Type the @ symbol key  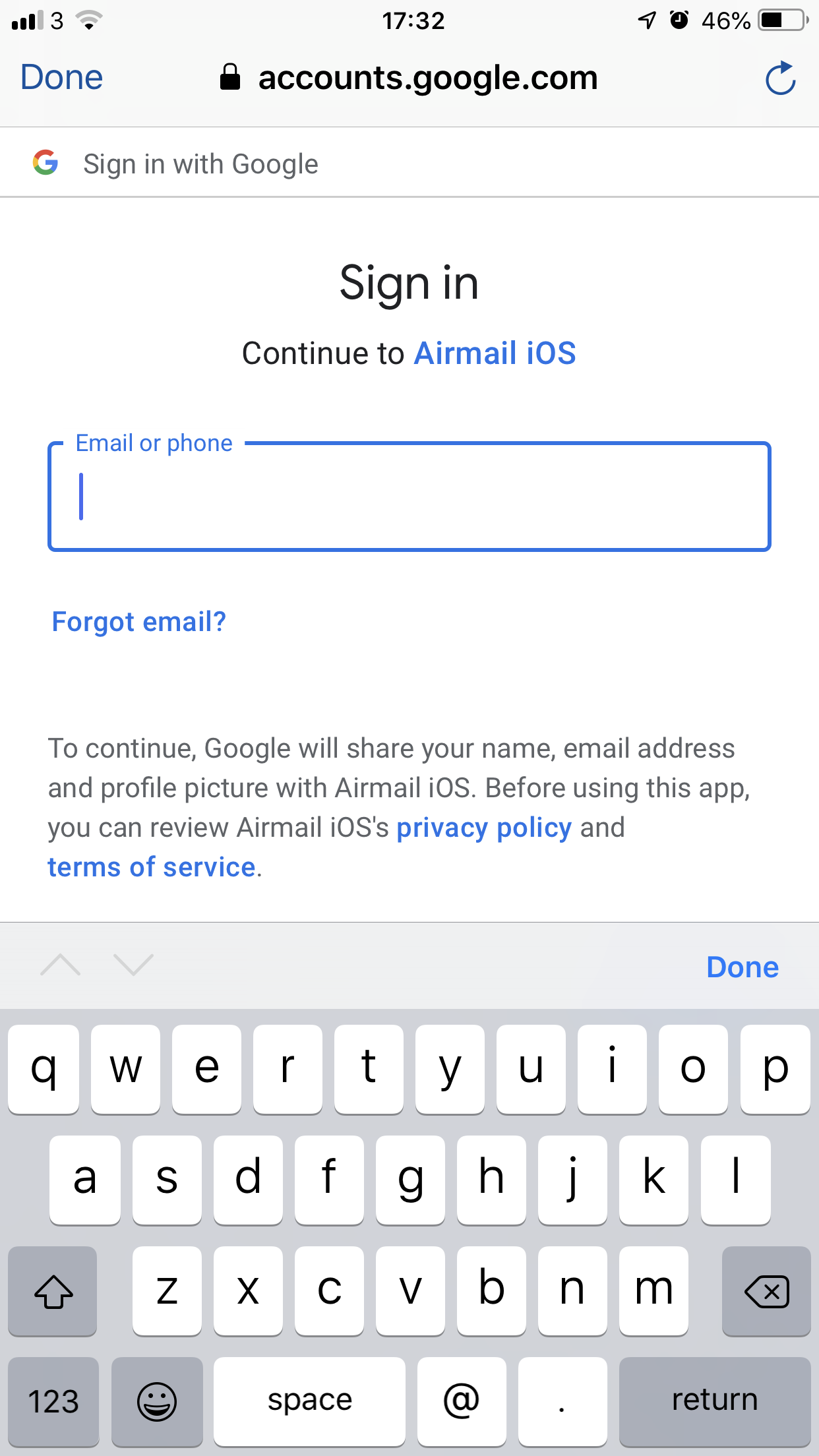coord(462,1401)
